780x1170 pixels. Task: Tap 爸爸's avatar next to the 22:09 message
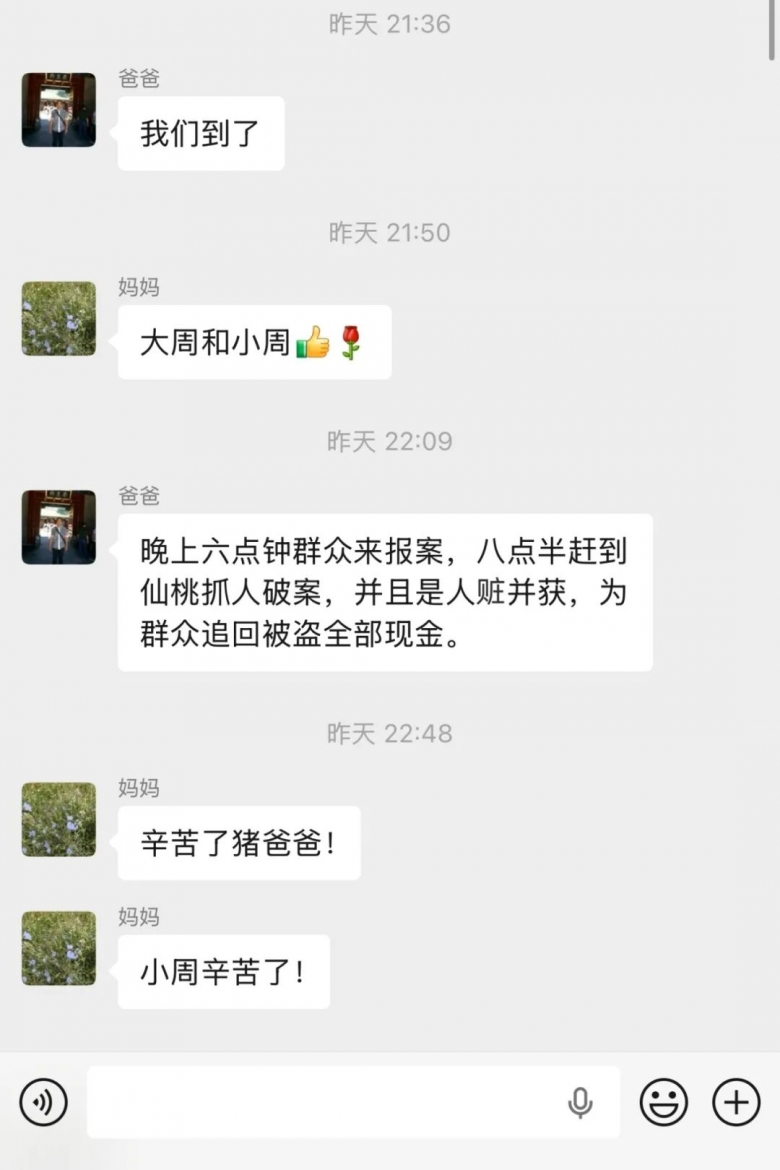click(x=57, y=528)
